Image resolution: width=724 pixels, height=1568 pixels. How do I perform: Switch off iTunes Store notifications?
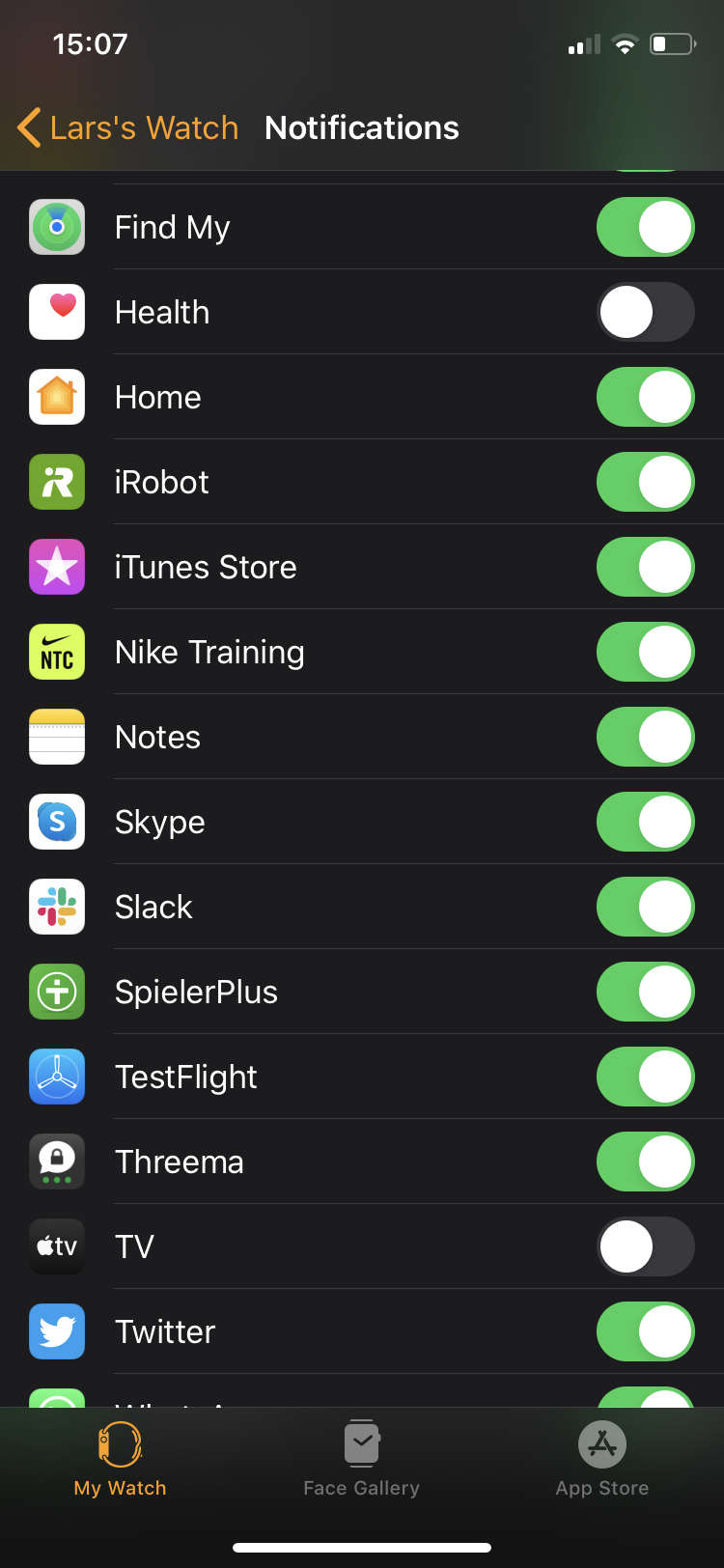(645, 567)
